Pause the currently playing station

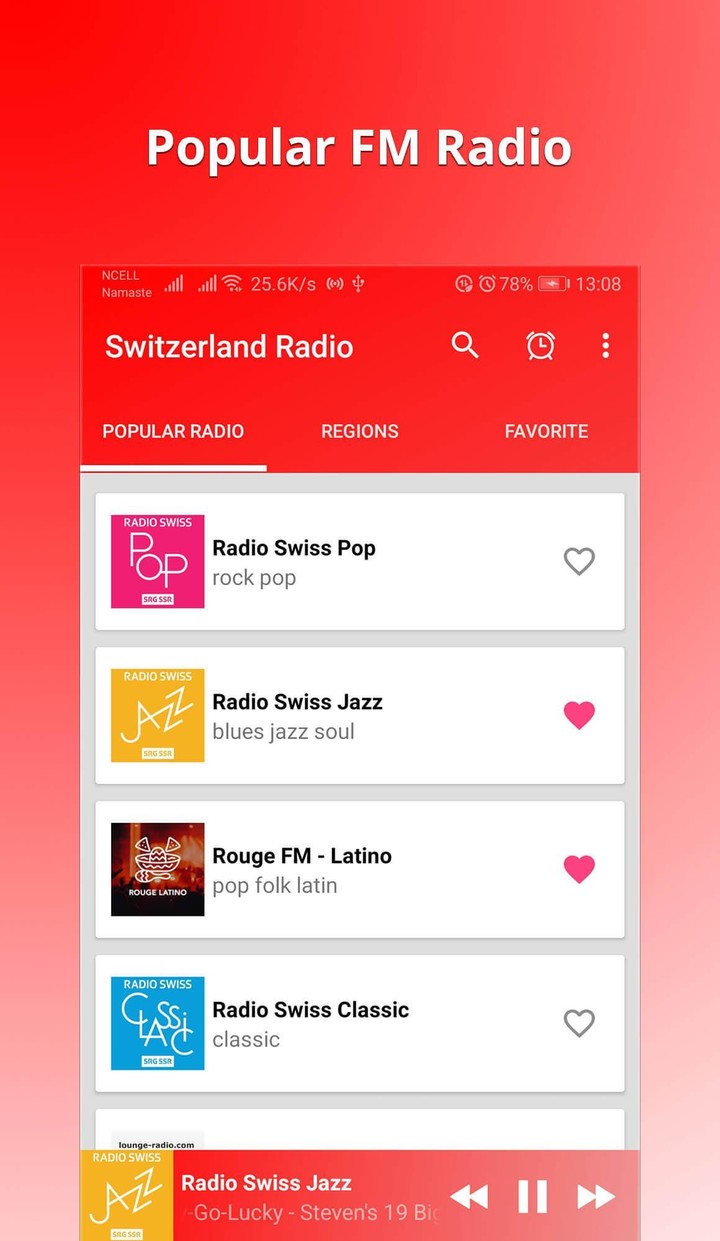pyautogui.click(x=531, y=1196)
